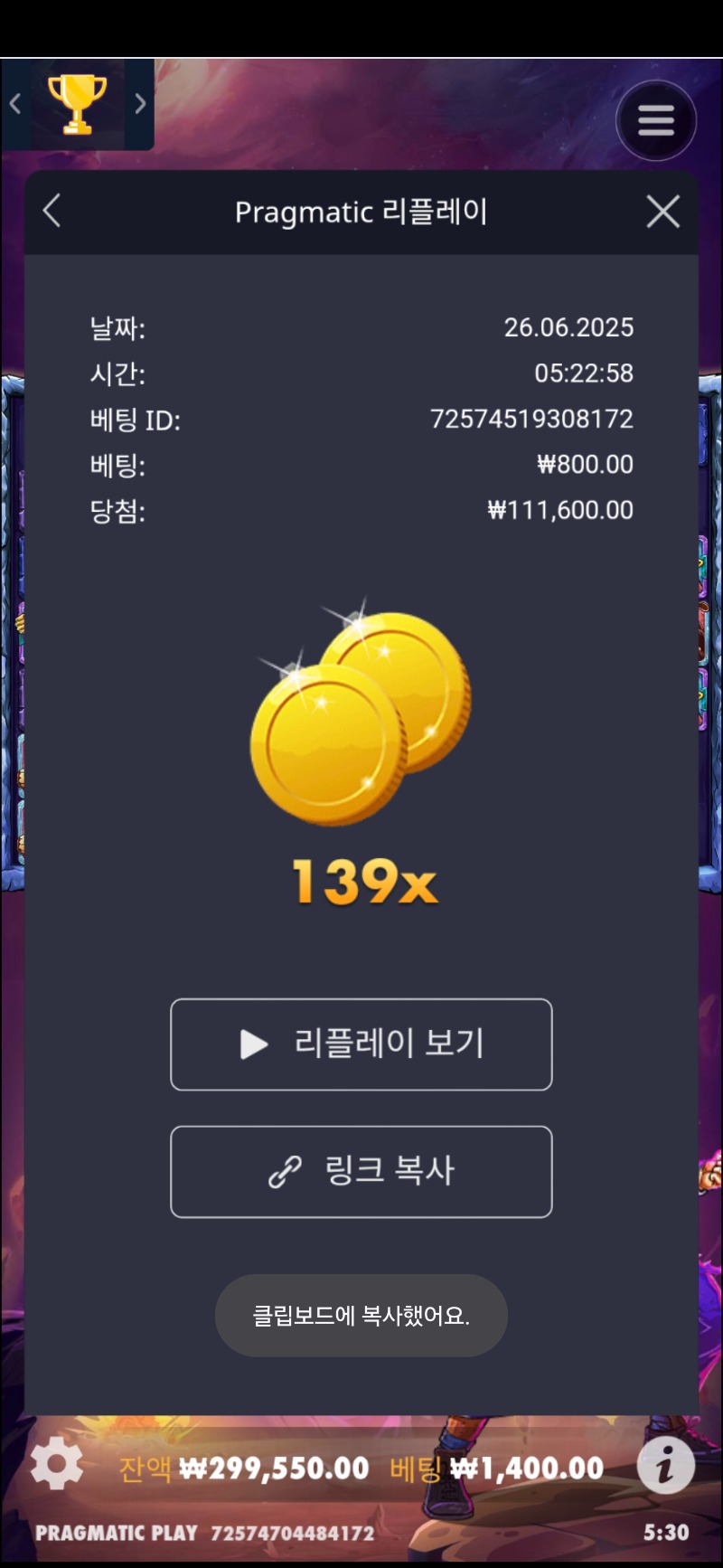Tap 리플레이 보기 to watch the replay
Screen dimensions: 723x1568
point(361,1044)
